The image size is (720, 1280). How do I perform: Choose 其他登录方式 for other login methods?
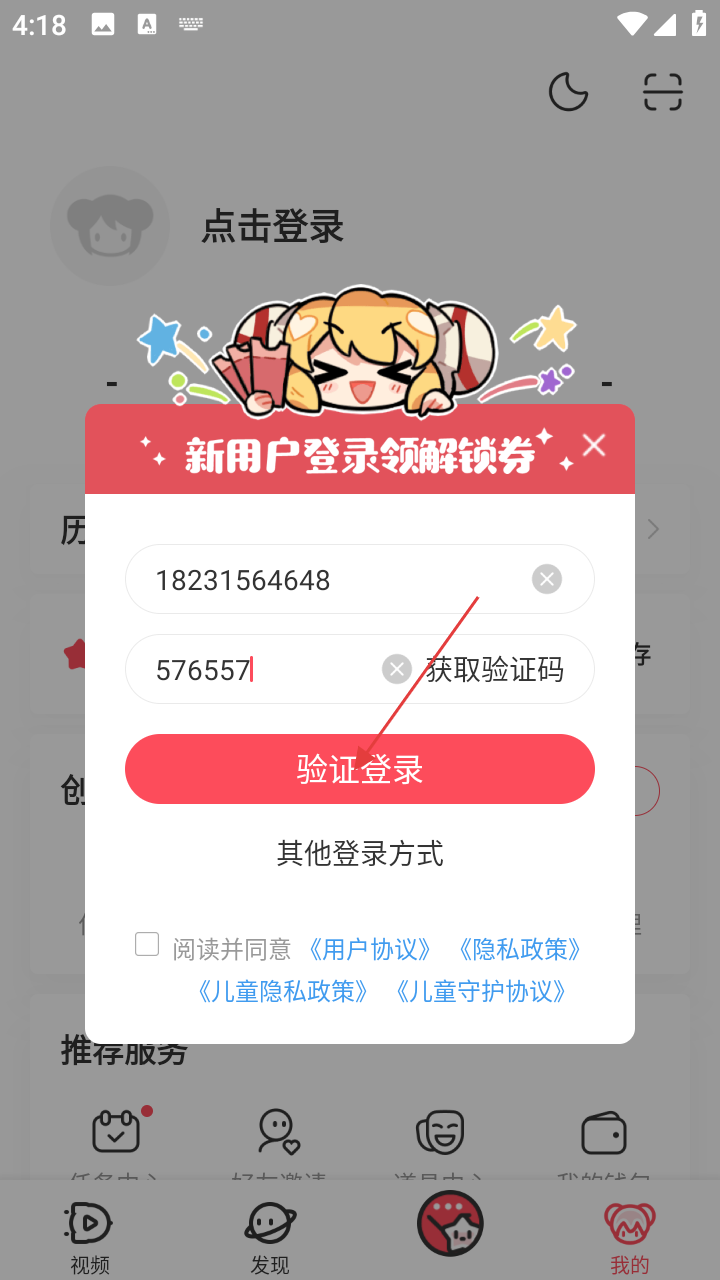pyautogui.click(x=360, y=853)
